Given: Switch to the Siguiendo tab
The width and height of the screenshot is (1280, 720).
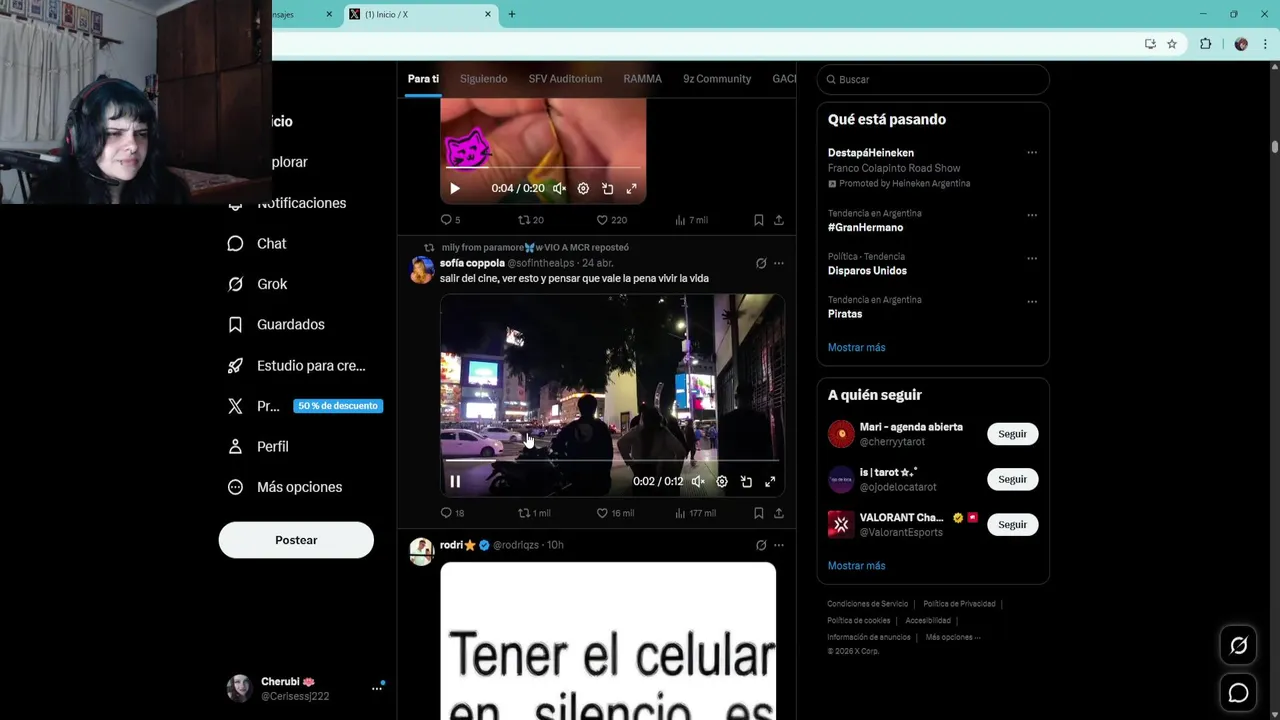Looking at the screenshot, I should point(483,79).
